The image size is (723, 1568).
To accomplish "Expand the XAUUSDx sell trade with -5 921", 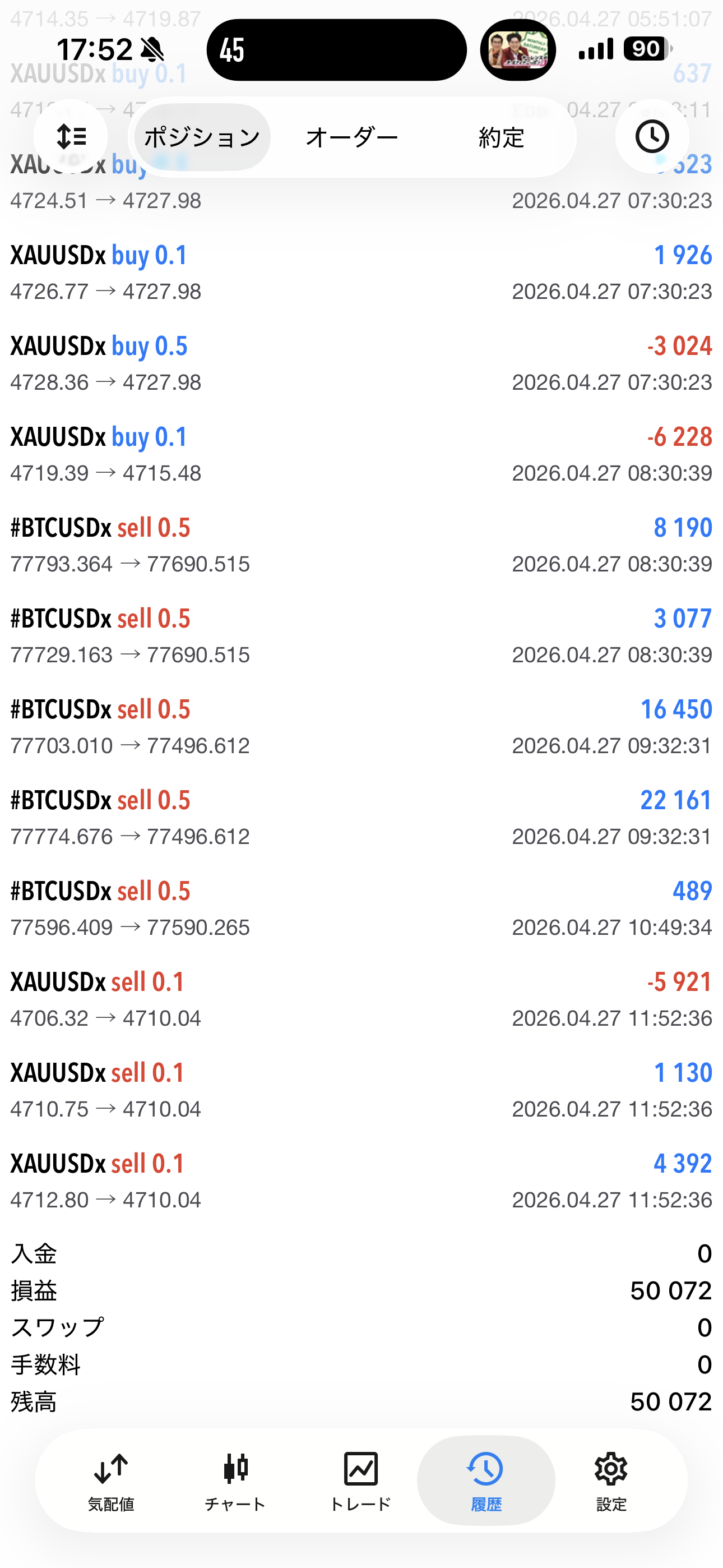I will tap(361, 999).
